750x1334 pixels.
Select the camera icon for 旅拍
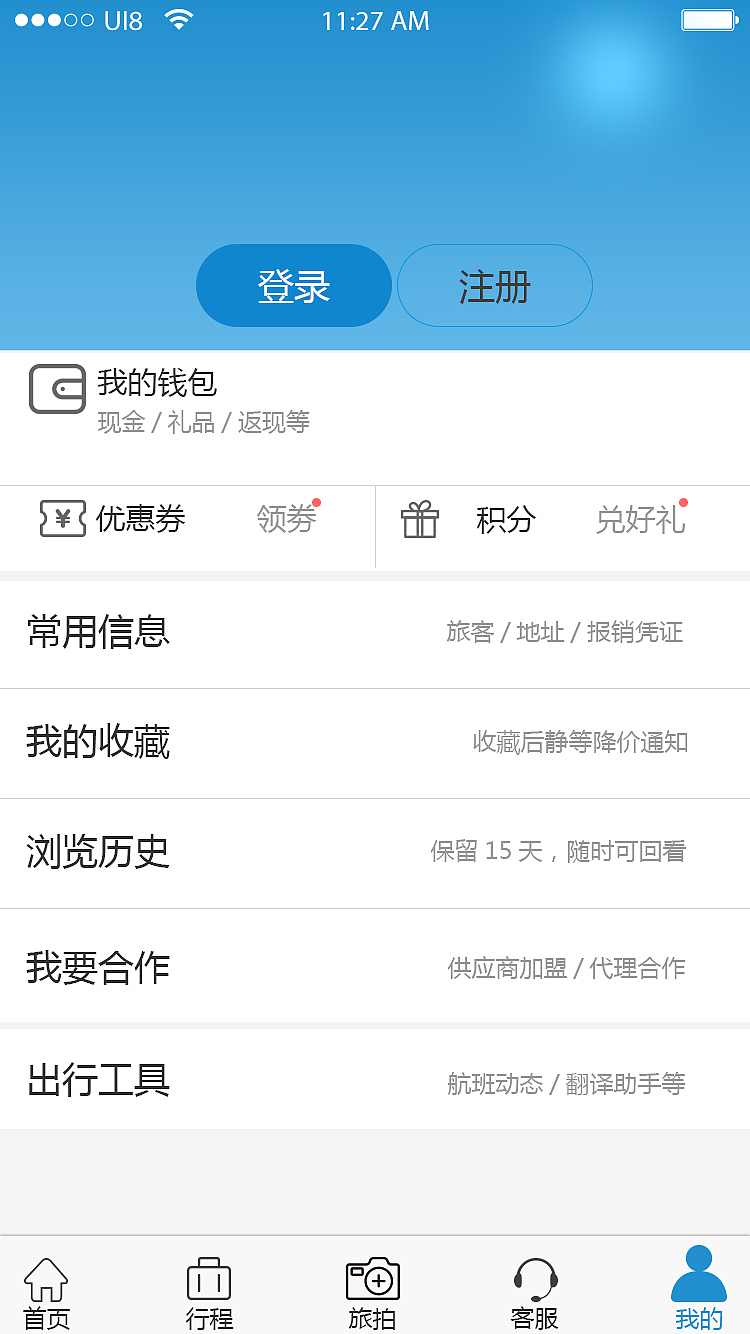coord(371,1277)
